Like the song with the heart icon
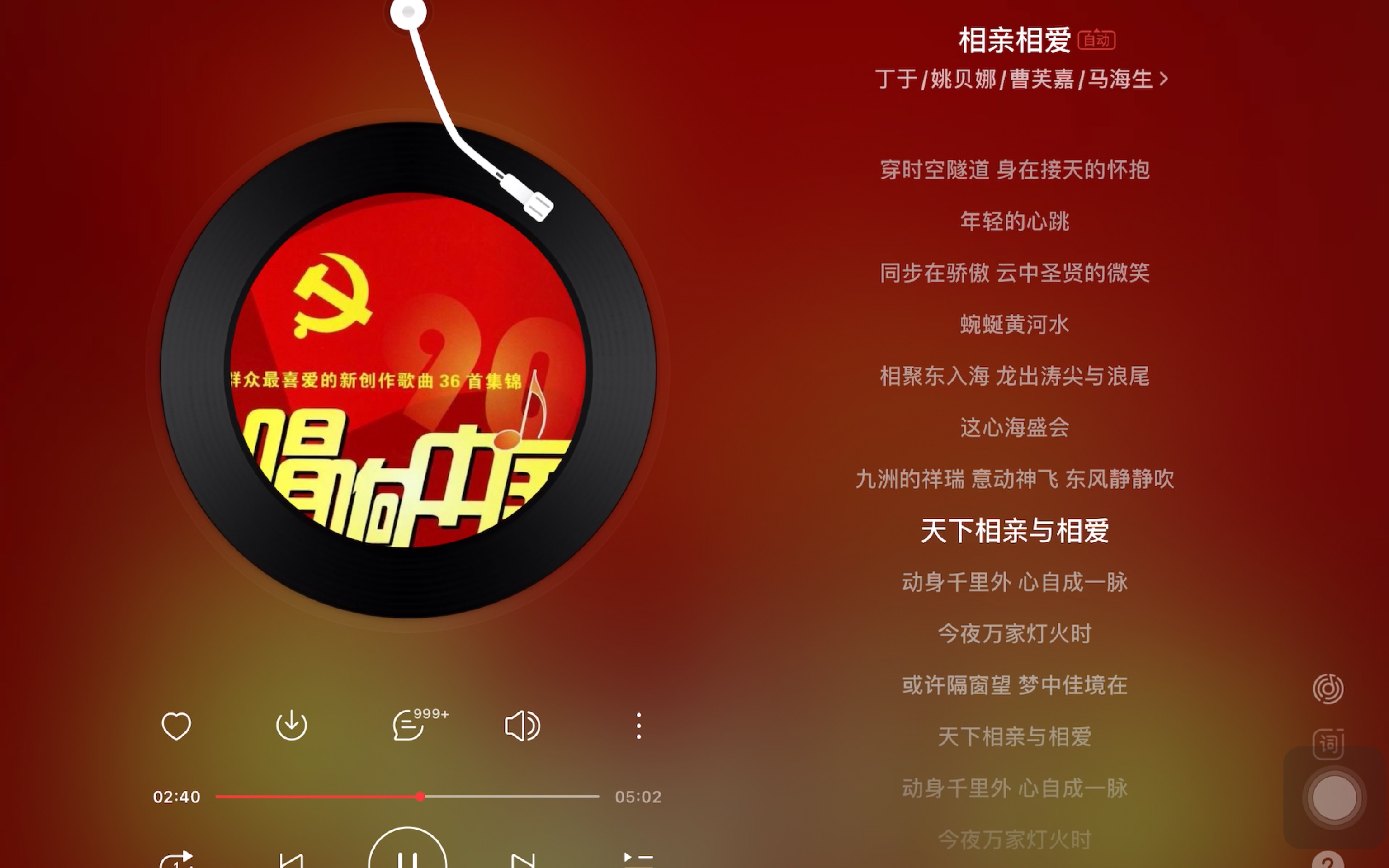The width and height of the screenshot is (1389, 868). pyautogui.click(x=176, y=726)
